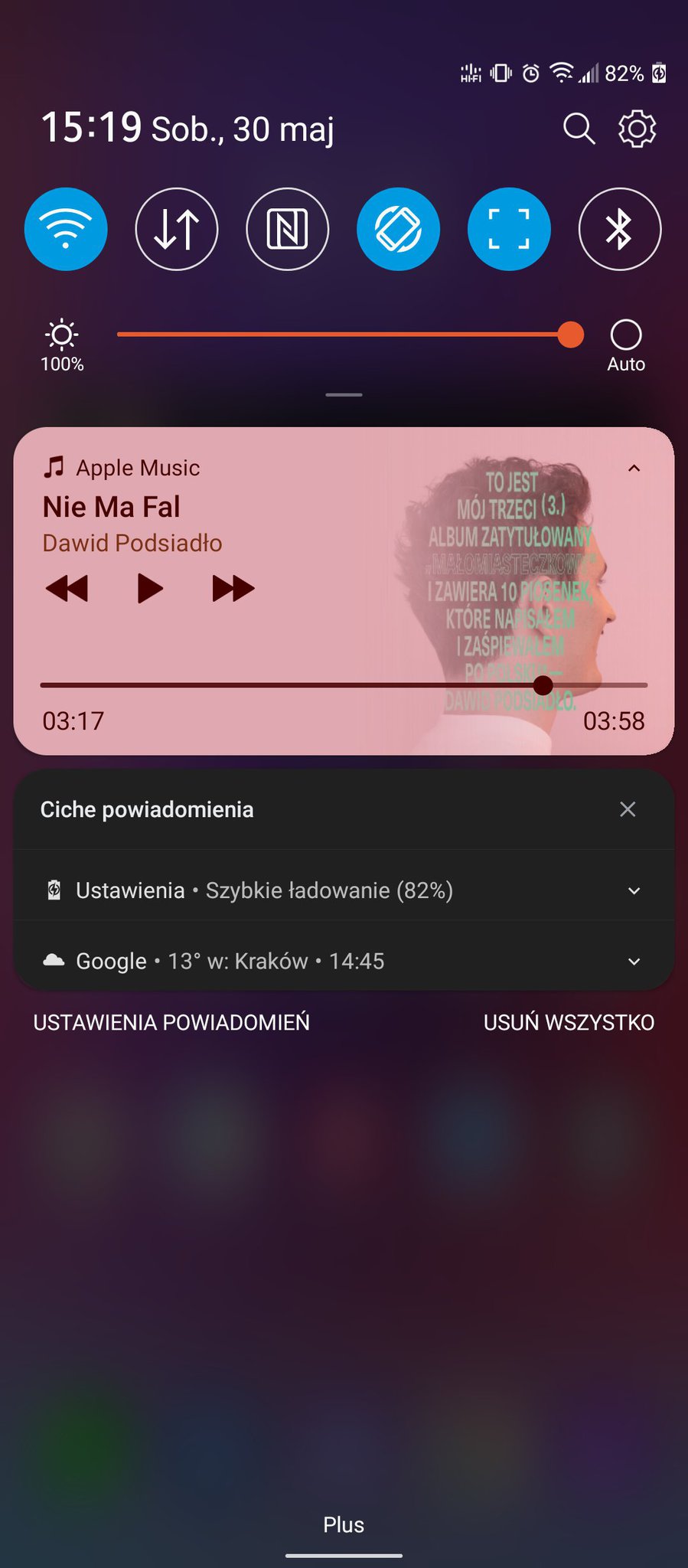This screenshot has width=688, height=1568.
Task: Tap the brightness slider
Action: (344, 335)
